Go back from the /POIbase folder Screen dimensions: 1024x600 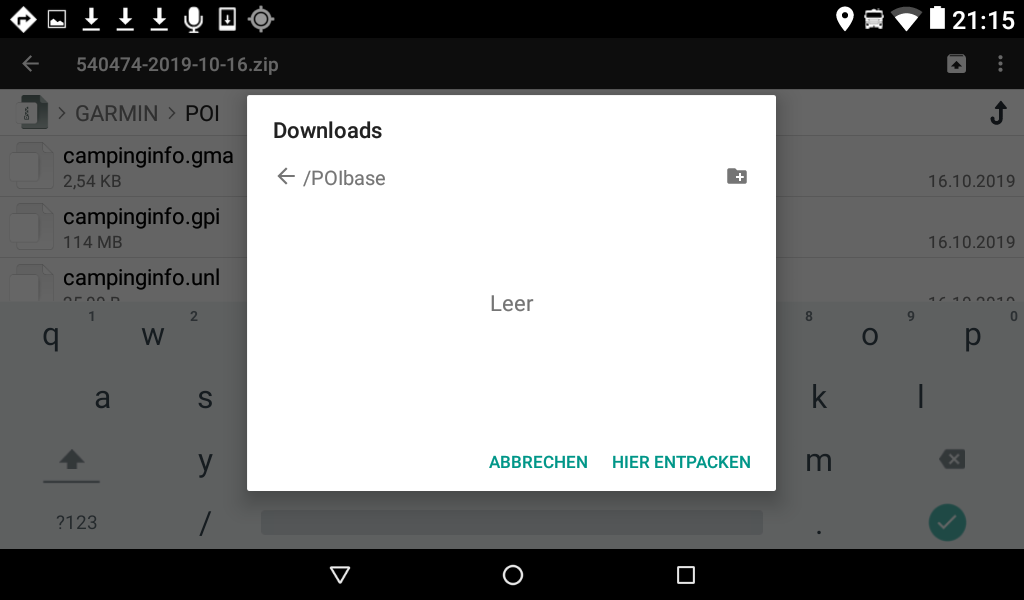[x=286, y=177]
